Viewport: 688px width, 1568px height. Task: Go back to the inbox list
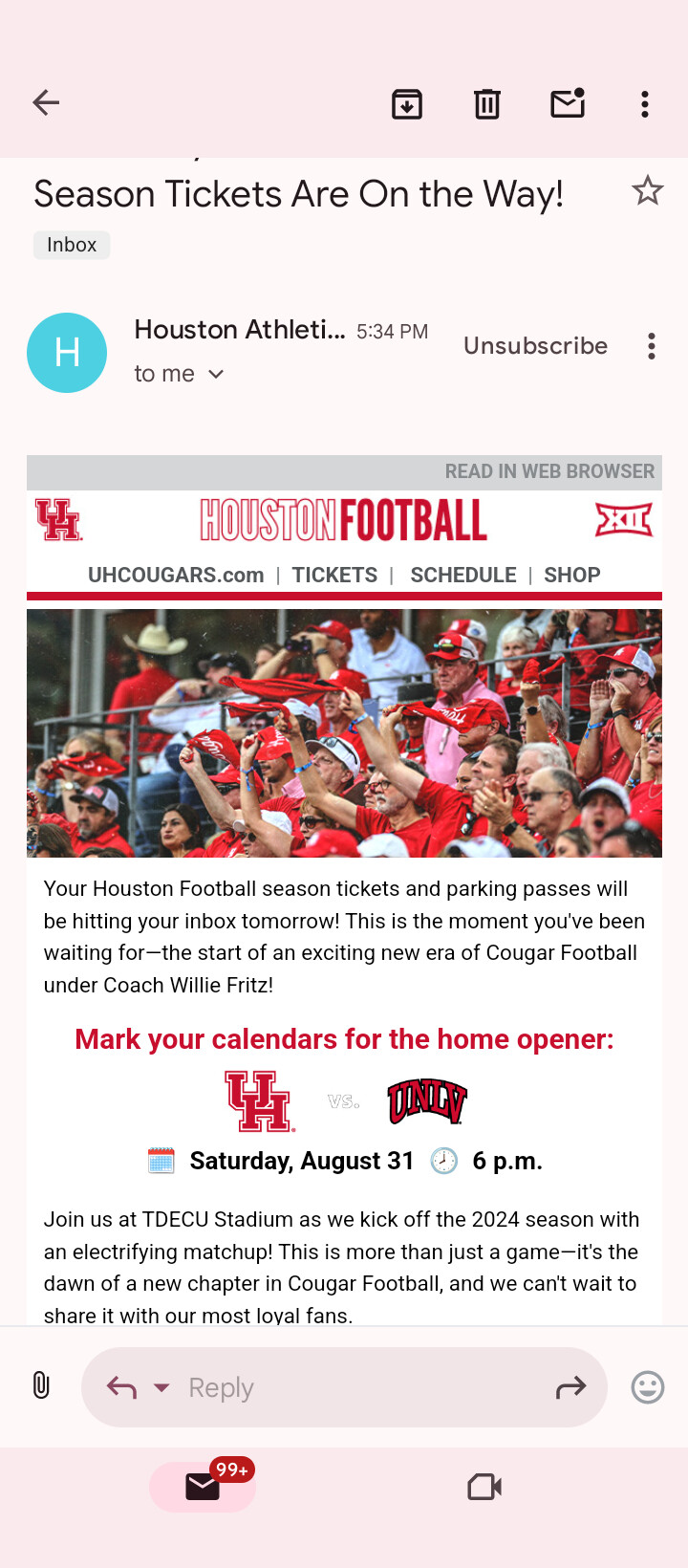pos(46,102)
